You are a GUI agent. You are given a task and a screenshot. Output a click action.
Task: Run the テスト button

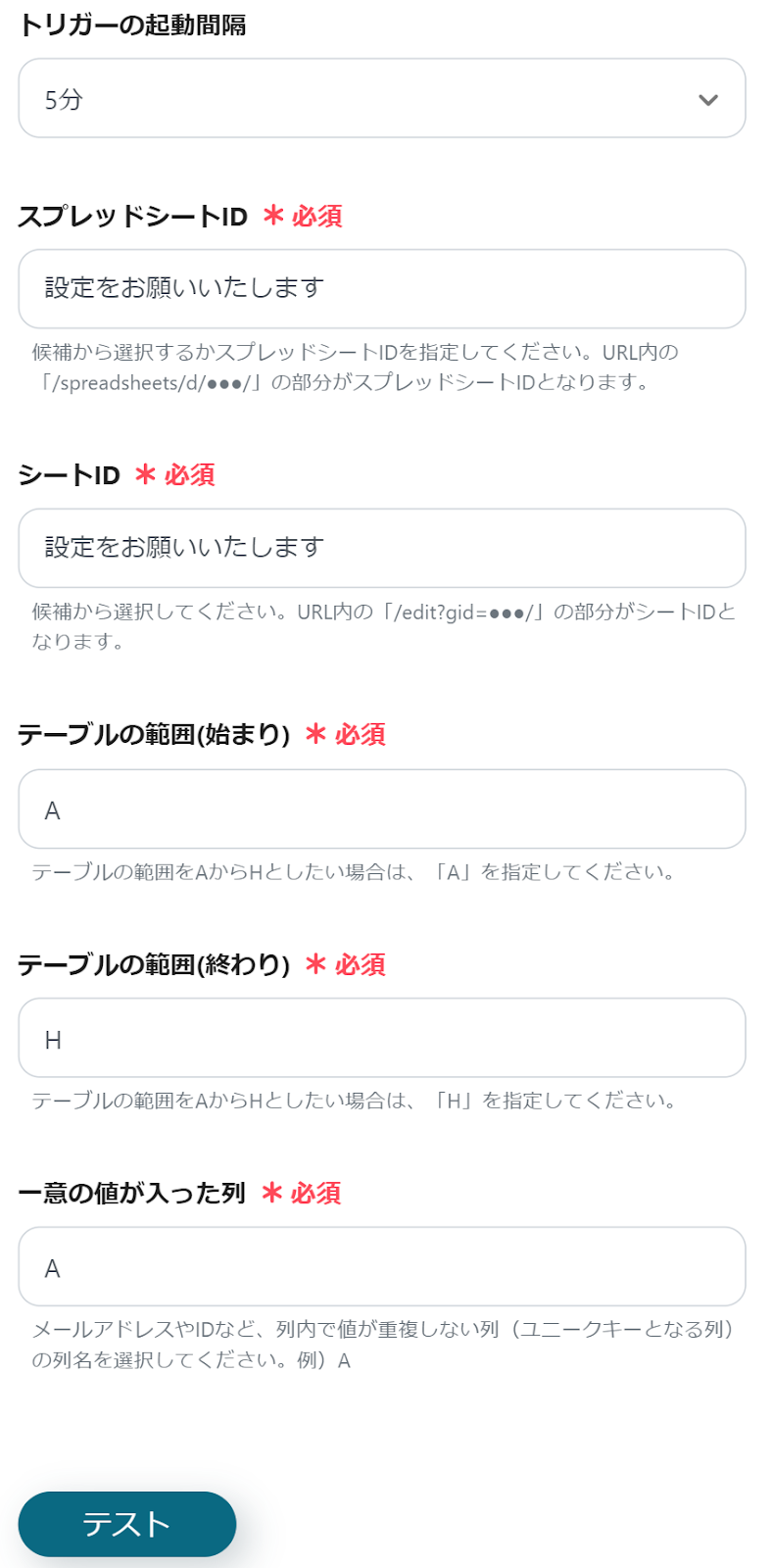127,1524
